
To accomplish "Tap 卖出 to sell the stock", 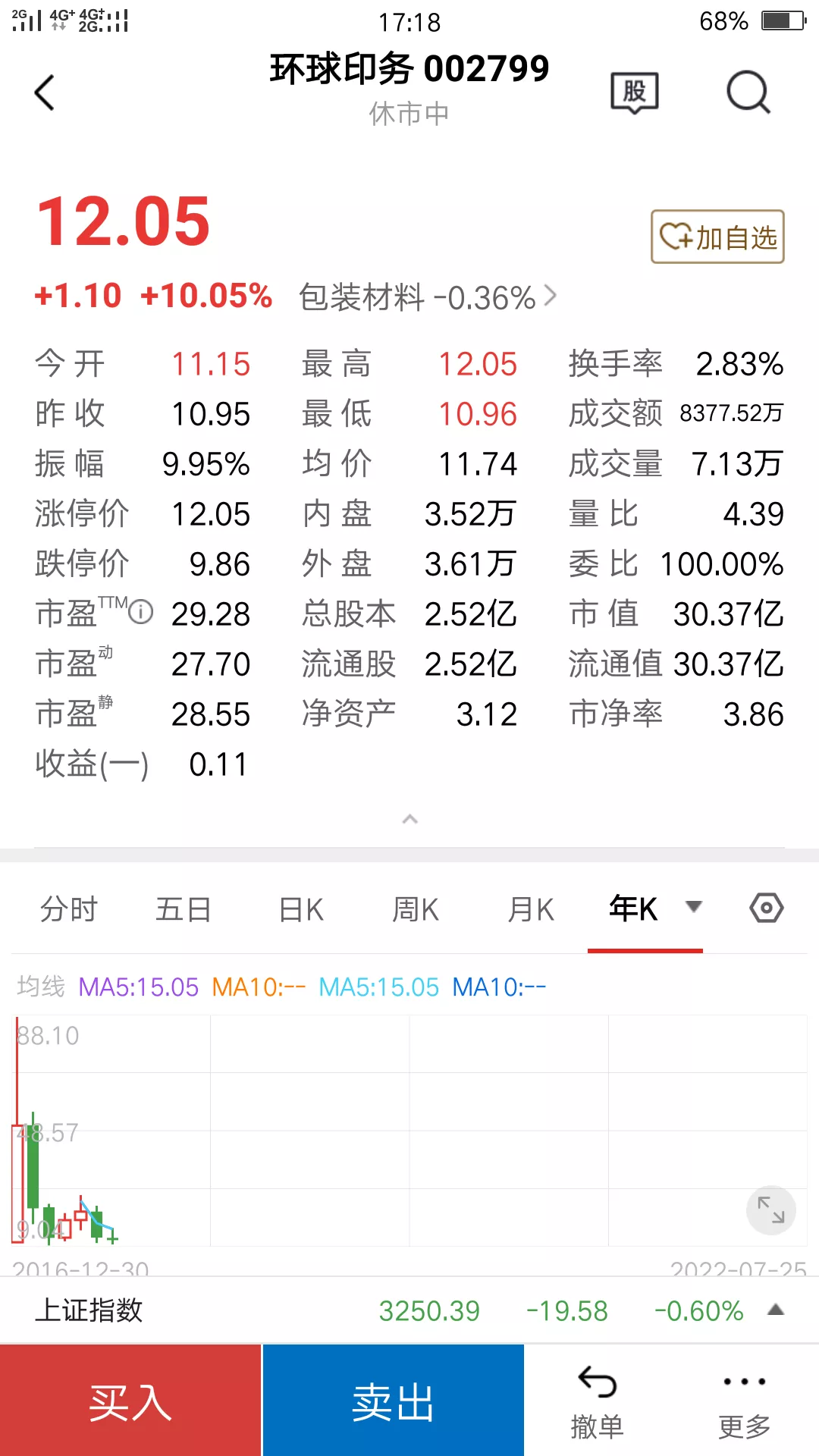I will click(x=393, y=1401).
